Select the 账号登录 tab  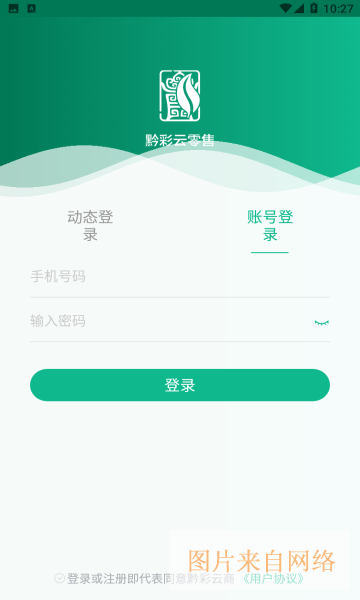coord(270,226)
